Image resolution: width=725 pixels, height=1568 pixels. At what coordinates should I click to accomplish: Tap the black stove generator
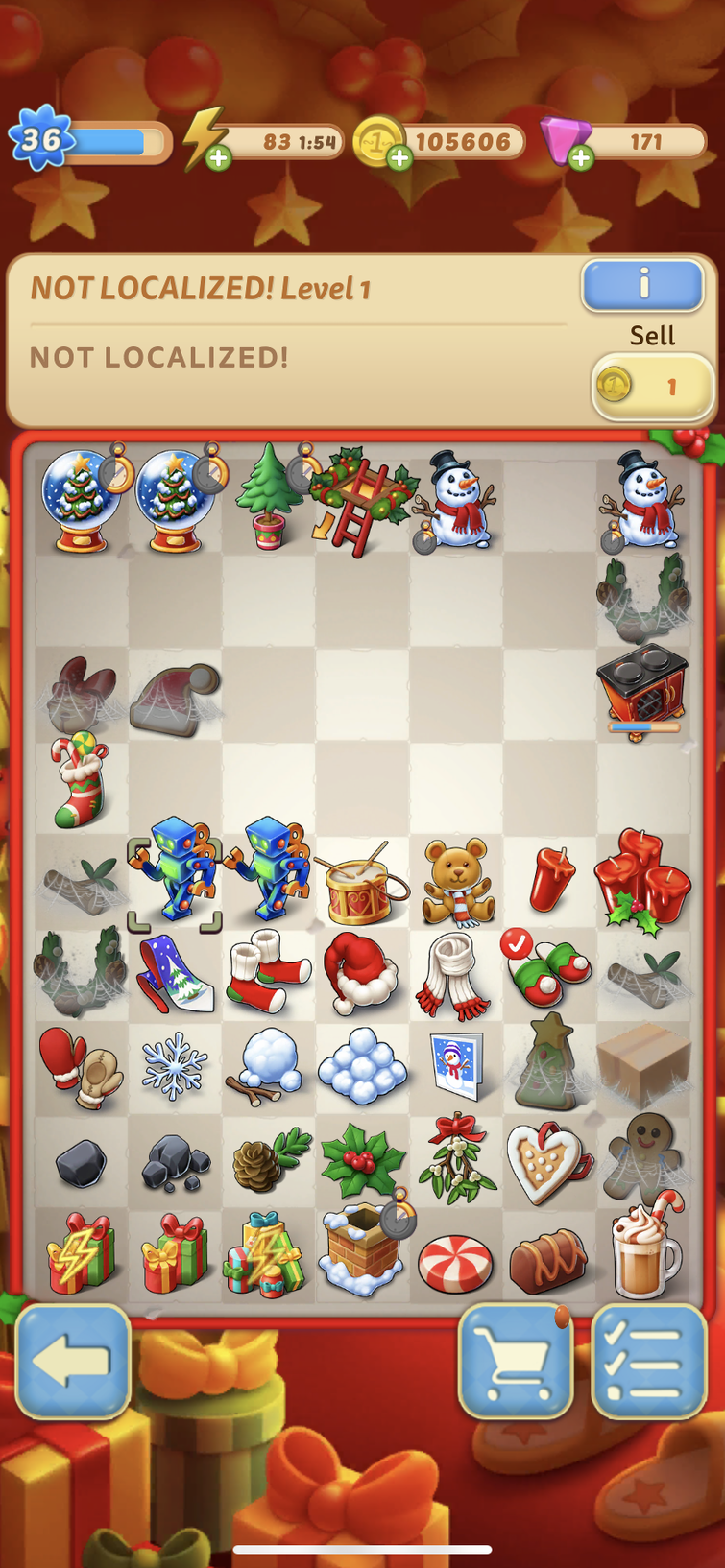pyautogui.click(x=642, y=689)
